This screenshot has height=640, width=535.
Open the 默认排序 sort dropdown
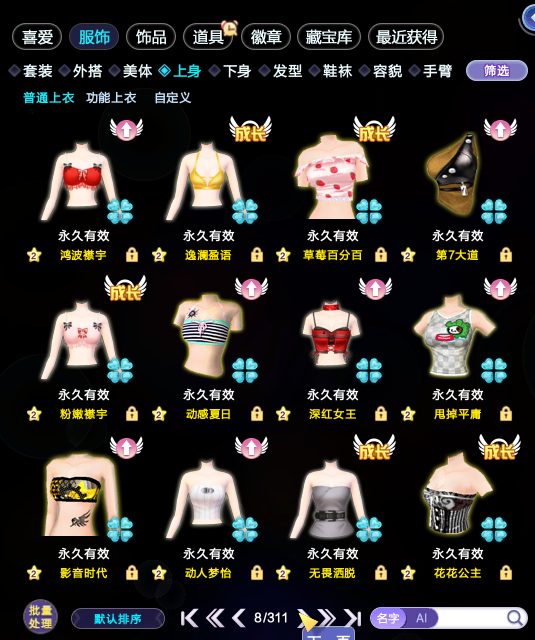(x=118, y=619)
